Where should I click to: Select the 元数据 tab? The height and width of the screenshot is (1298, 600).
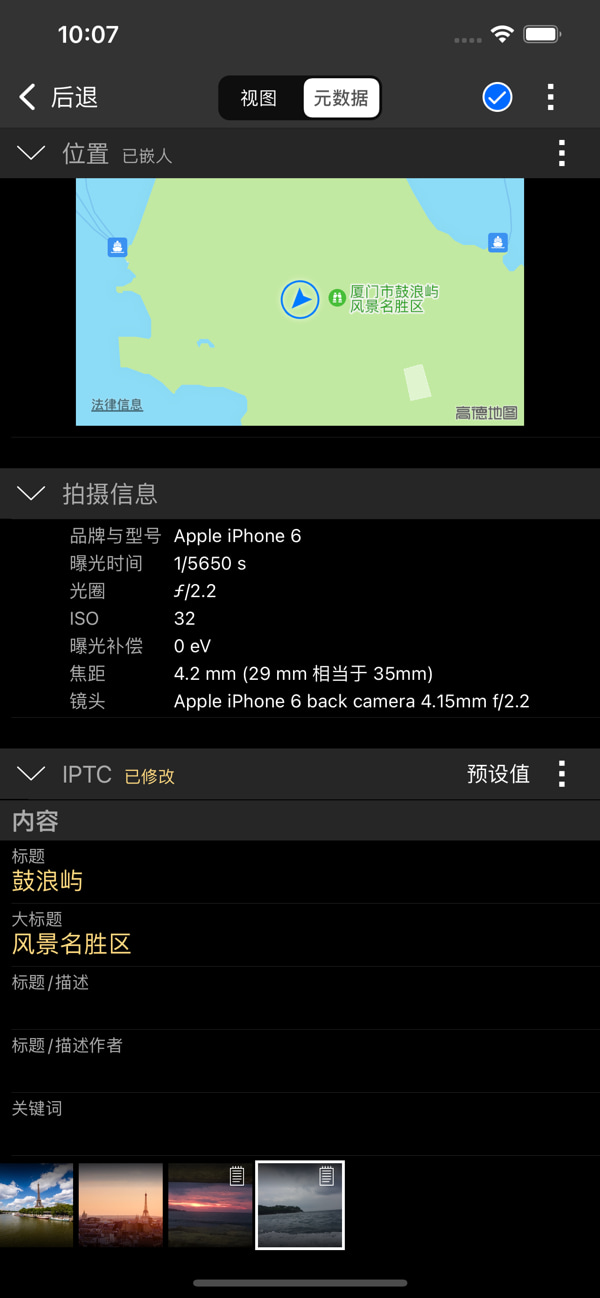[341, 98]
